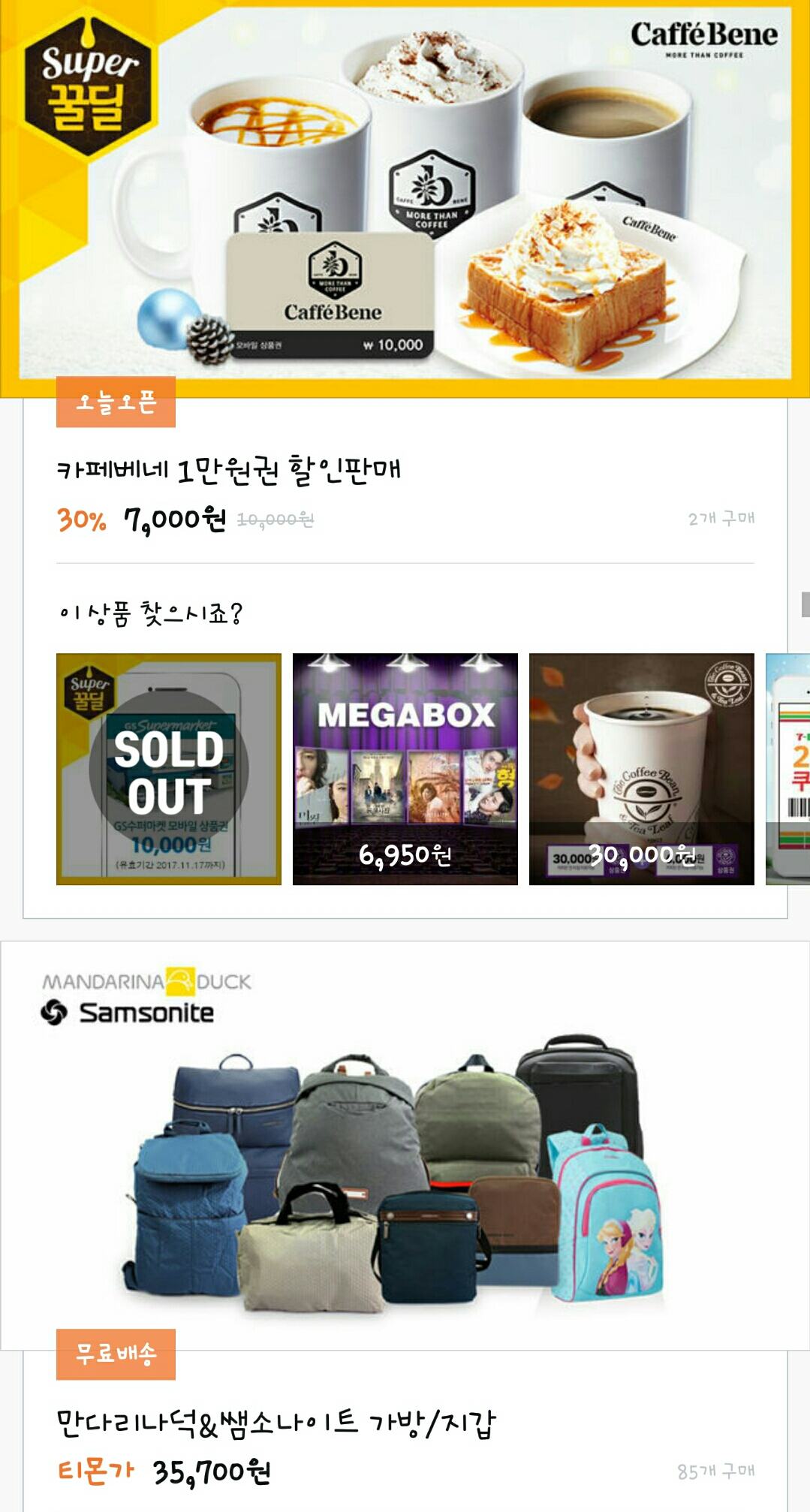This screenshot has height=1512, width=810.
Task: Open the sold out GS Supermarket voucher tile
Action: (x=169, y=769)
